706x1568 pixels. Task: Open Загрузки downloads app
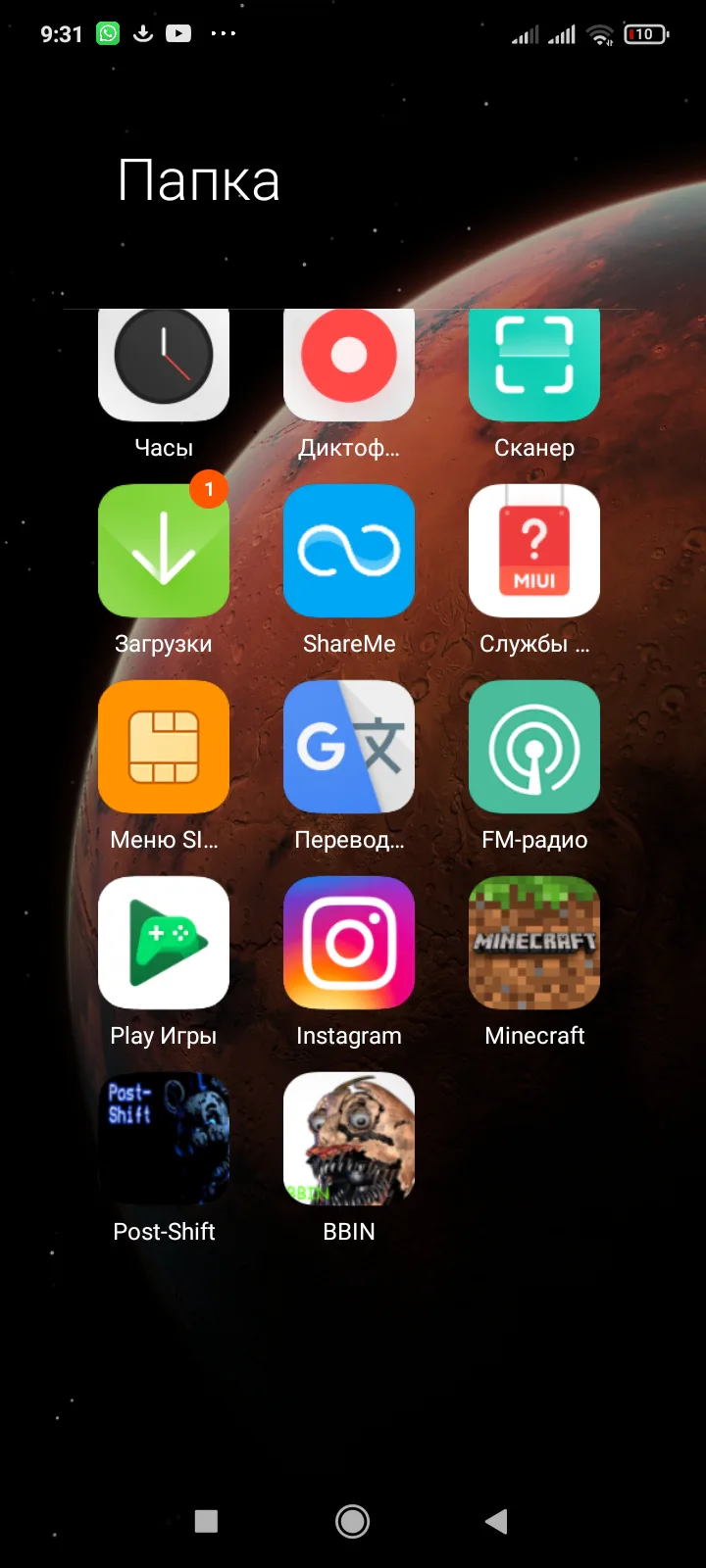point(164,551)
